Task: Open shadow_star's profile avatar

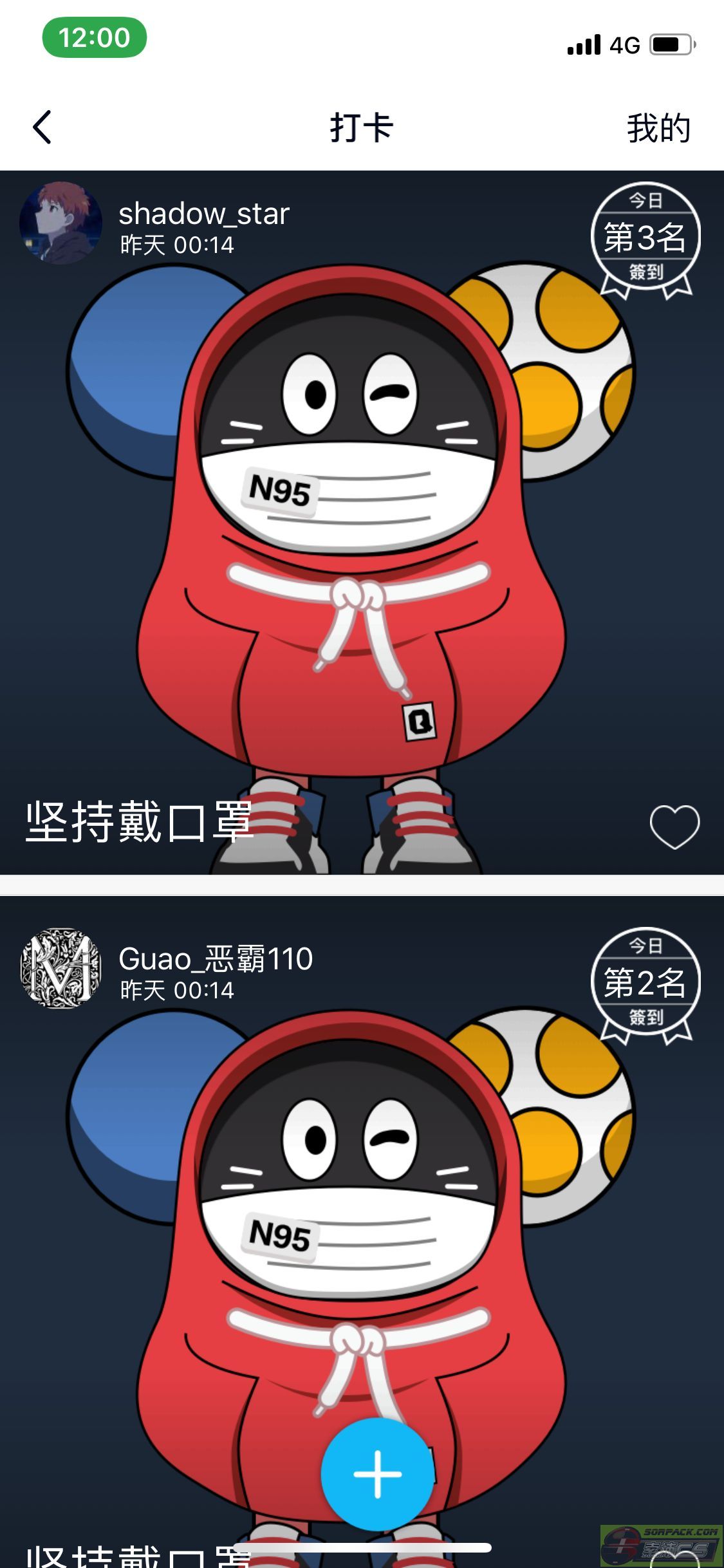Action: tap(60, 223)
